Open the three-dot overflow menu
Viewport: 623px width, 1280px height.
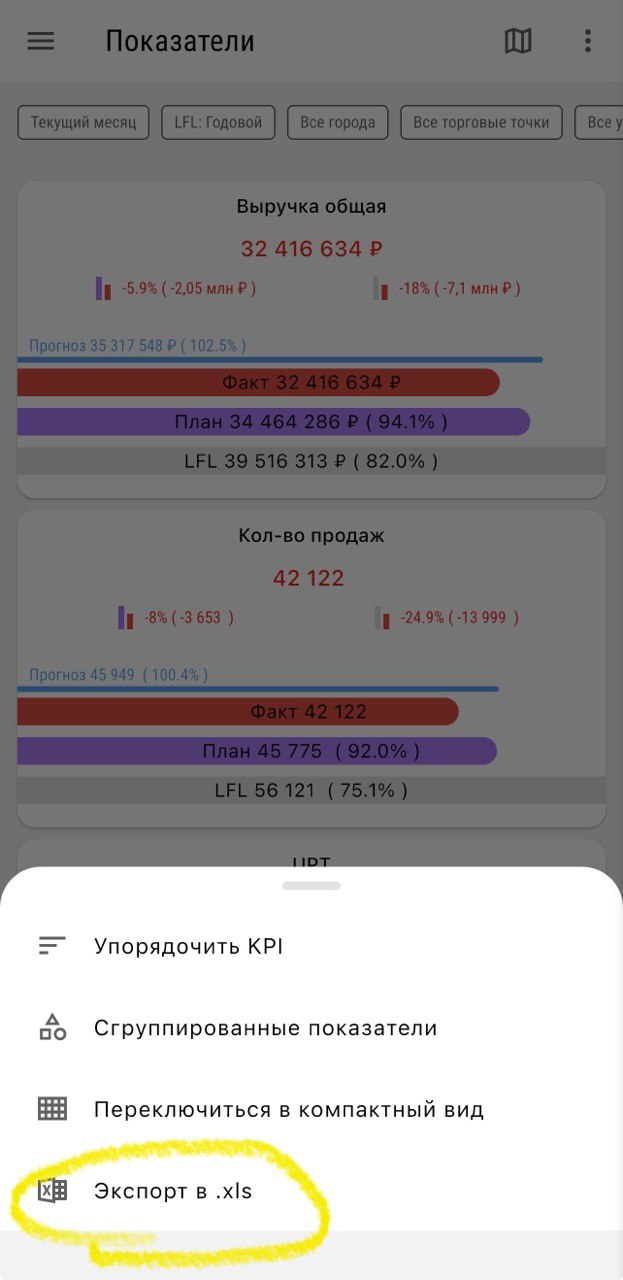588,41
